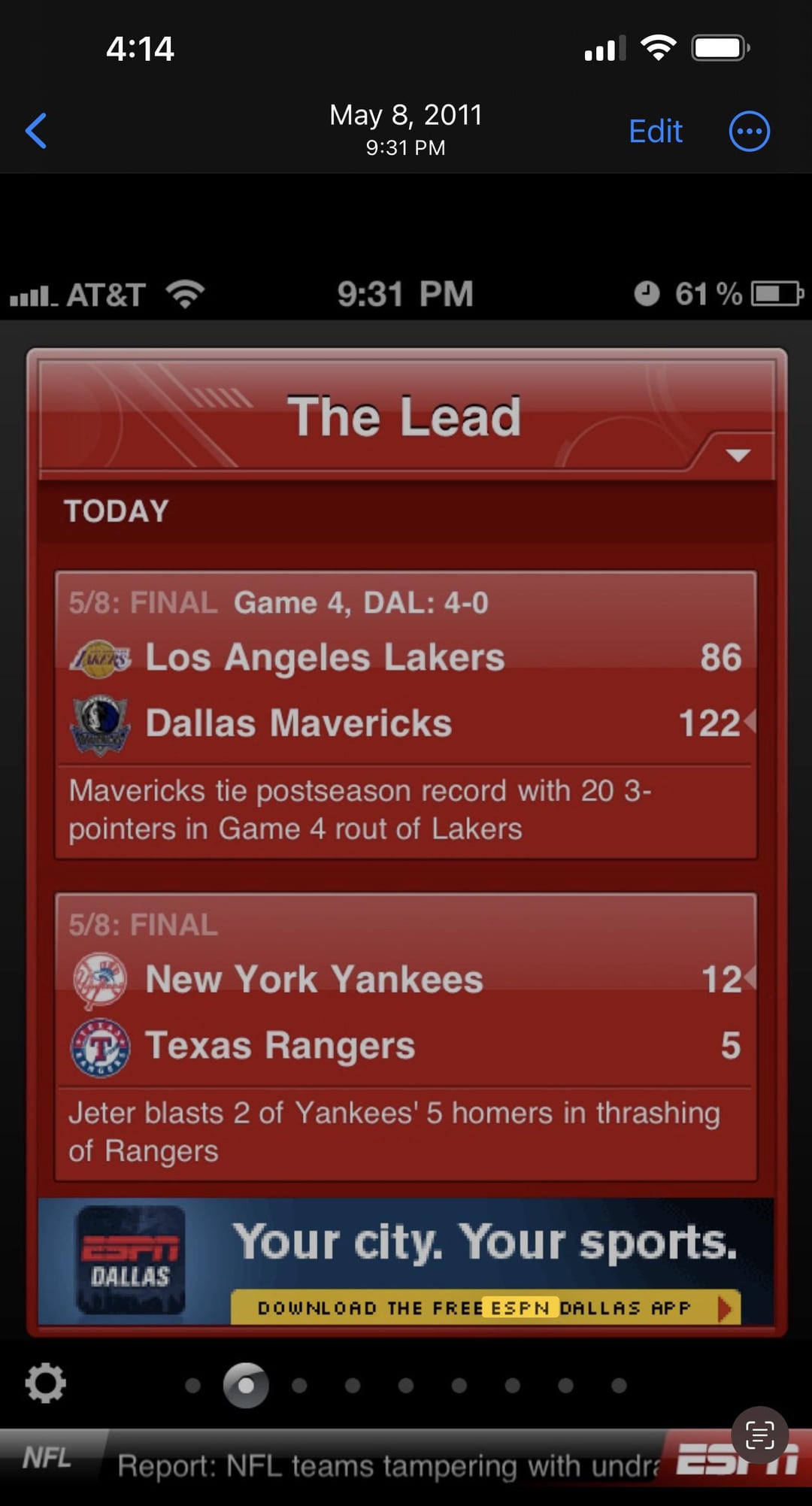Tap the screenshot image to toggle the toolbars
The image size is (812, 1506).
pos(406,827)
